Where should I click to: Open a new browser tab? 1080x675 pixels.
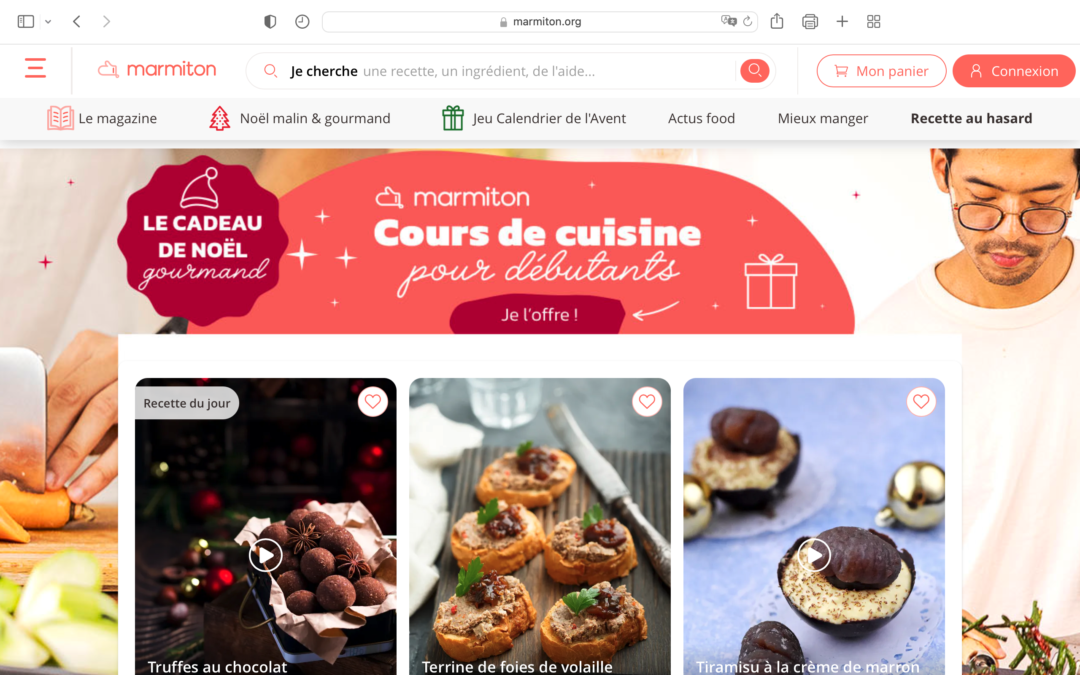click(842, 21)
